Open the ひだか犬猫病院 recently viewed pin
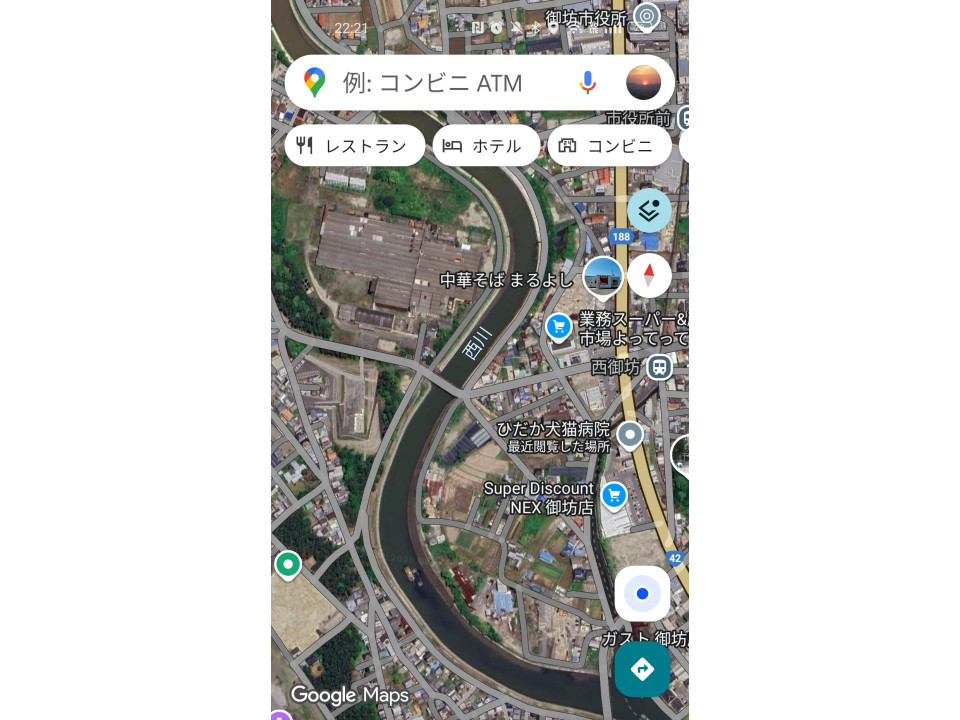The image size is (960, 720). pyautogui.click(x=629, y=435)
